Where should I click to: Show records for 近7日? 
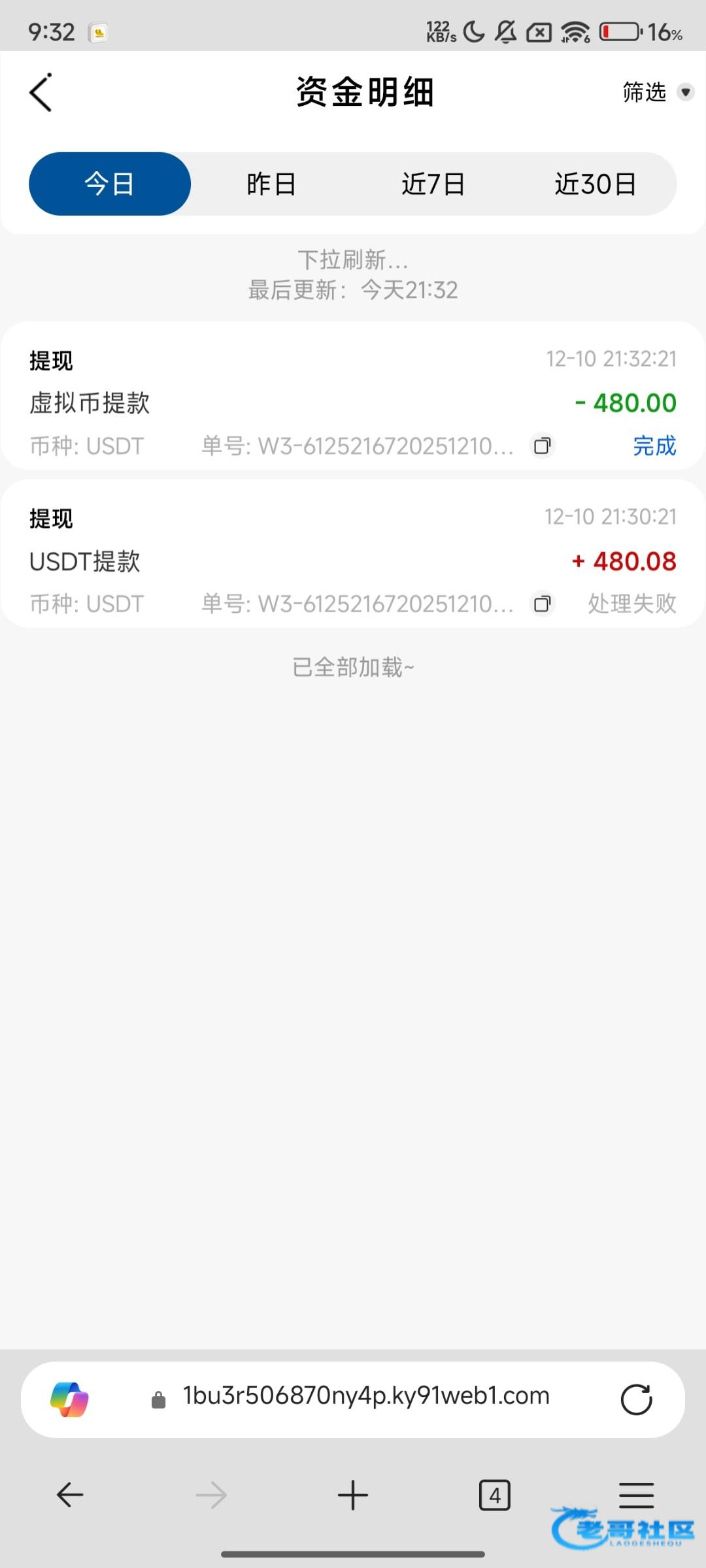[433, 184]
